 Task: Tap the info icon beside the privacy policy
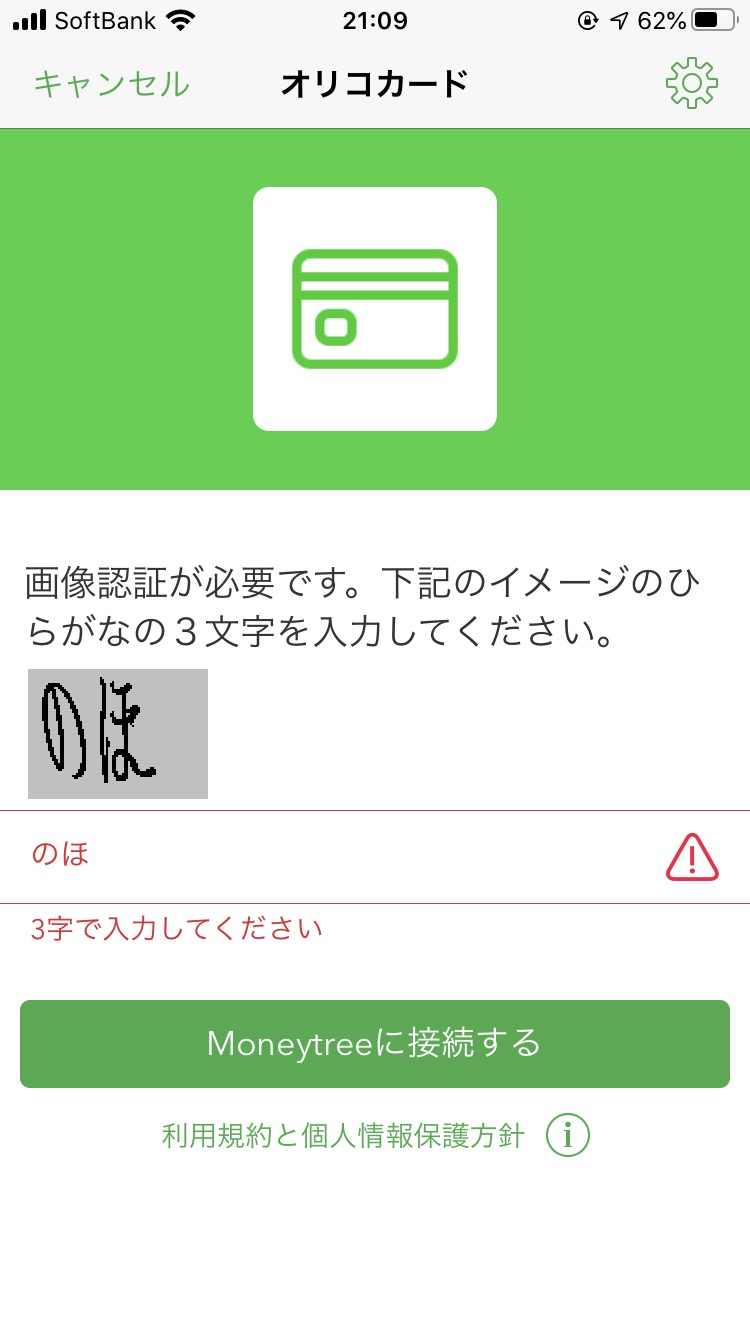coord(568,1136)
